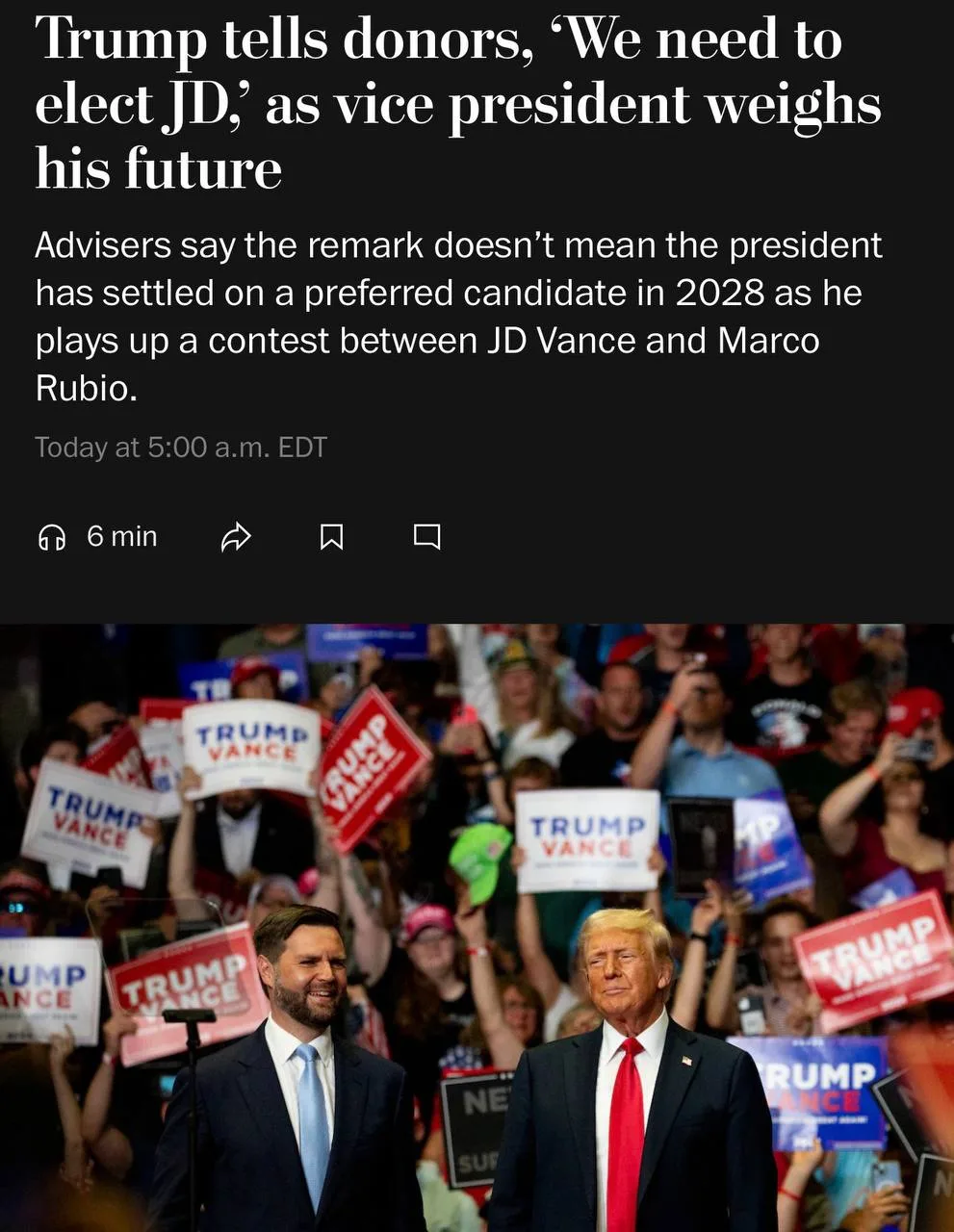Bookmark this article

point(331,537)
